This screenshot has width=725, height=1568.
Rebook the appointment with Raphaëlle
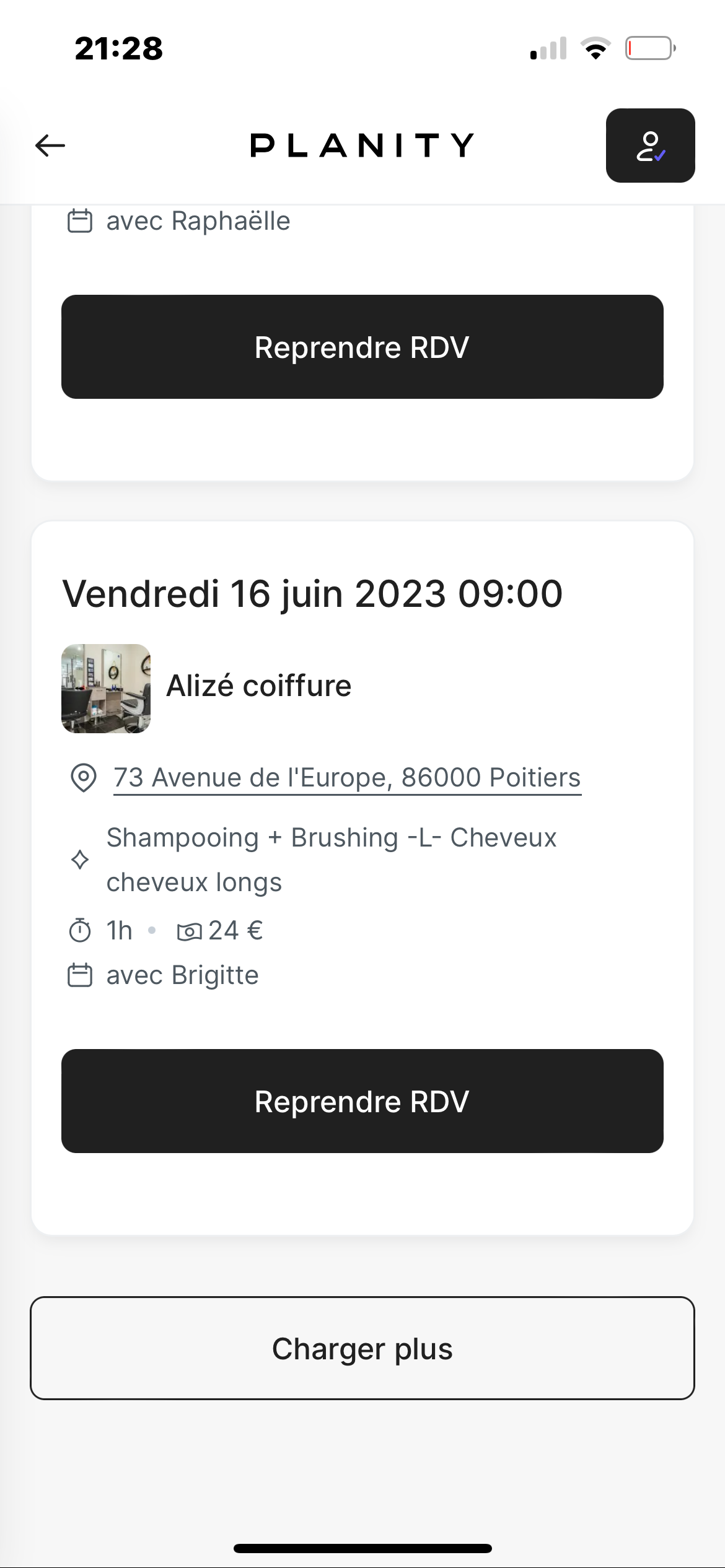pyautogui.click(x=362, y=347)
